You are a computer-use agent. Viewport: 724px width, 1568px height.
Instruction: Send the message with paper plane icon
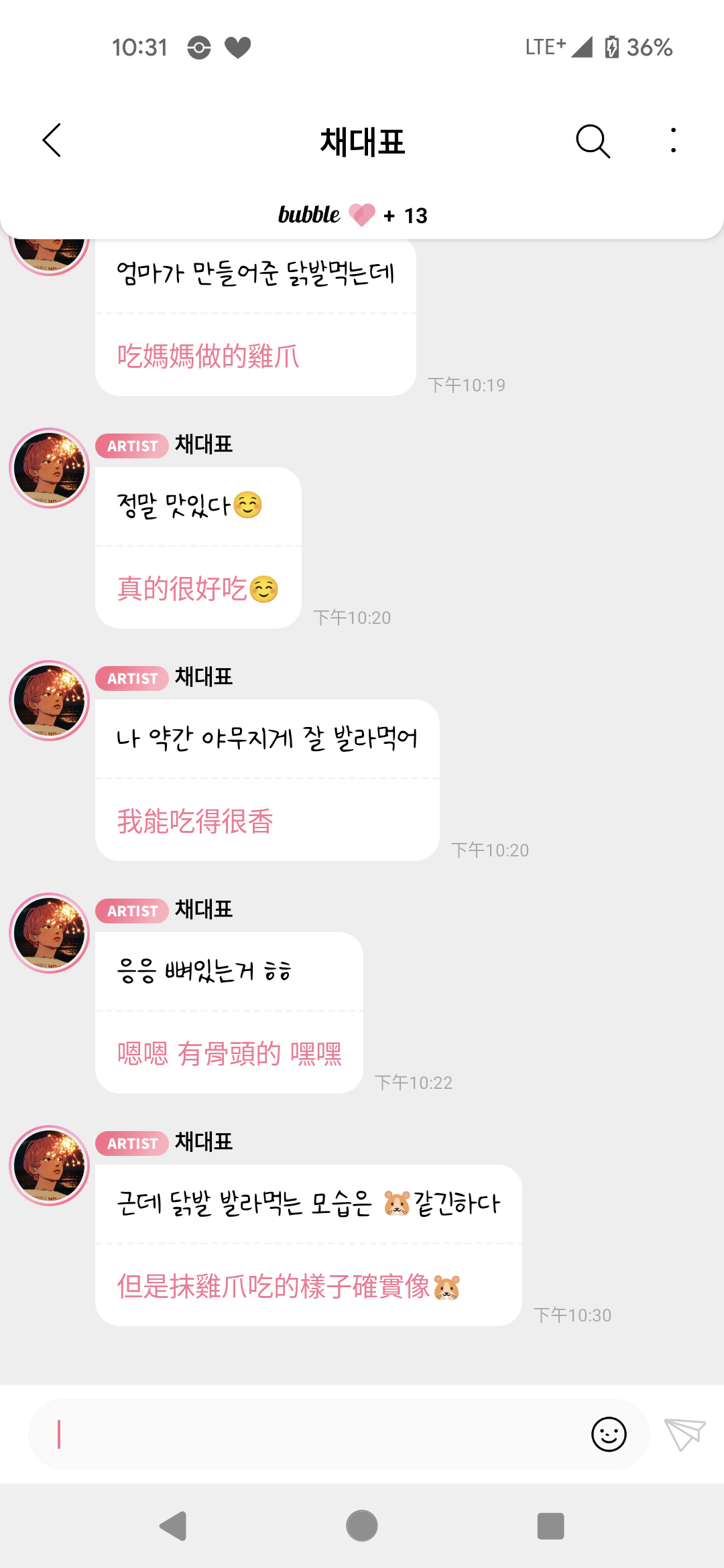(684, 1434)
